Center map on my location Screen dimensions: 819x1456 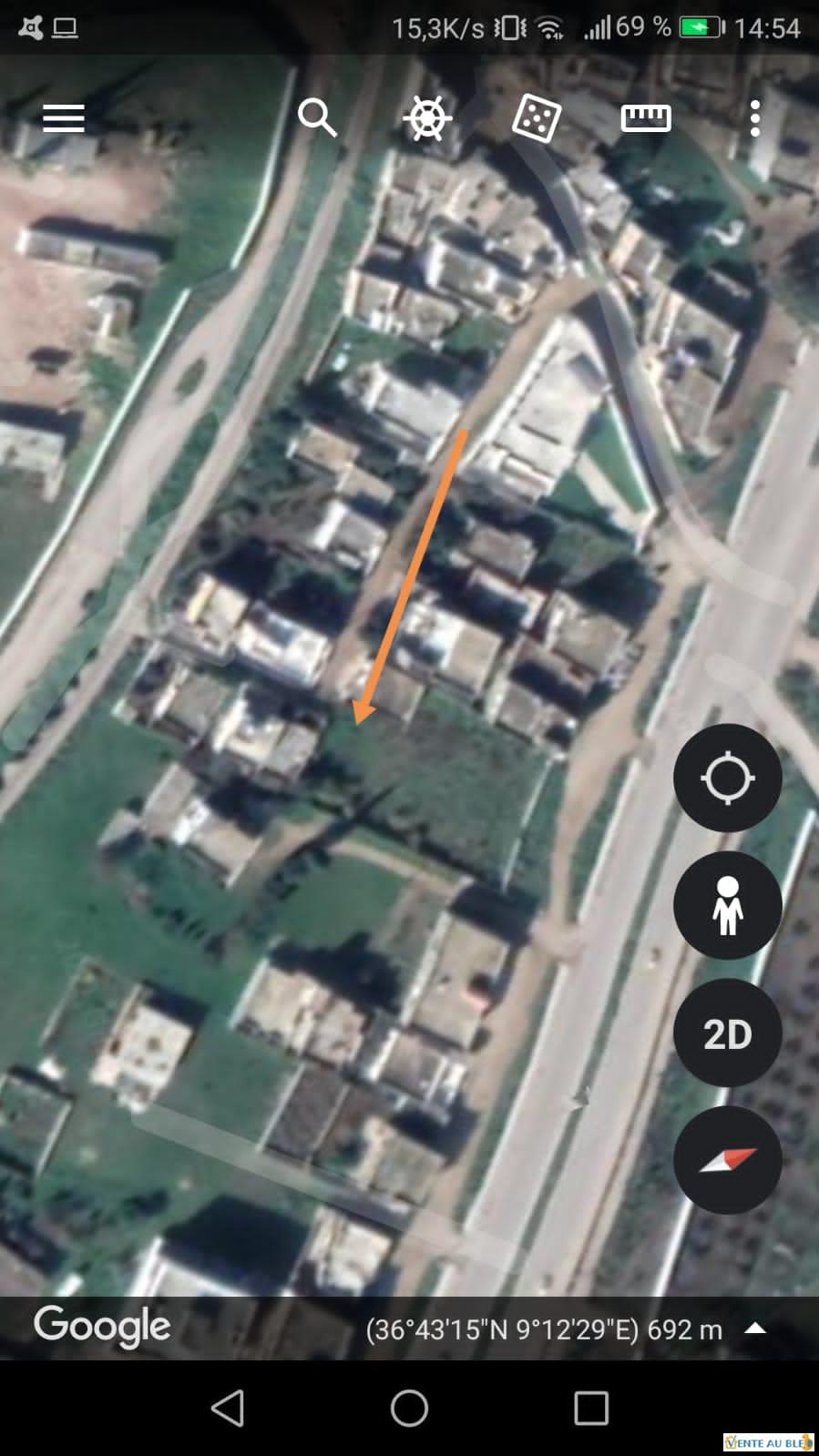[727, 778]
